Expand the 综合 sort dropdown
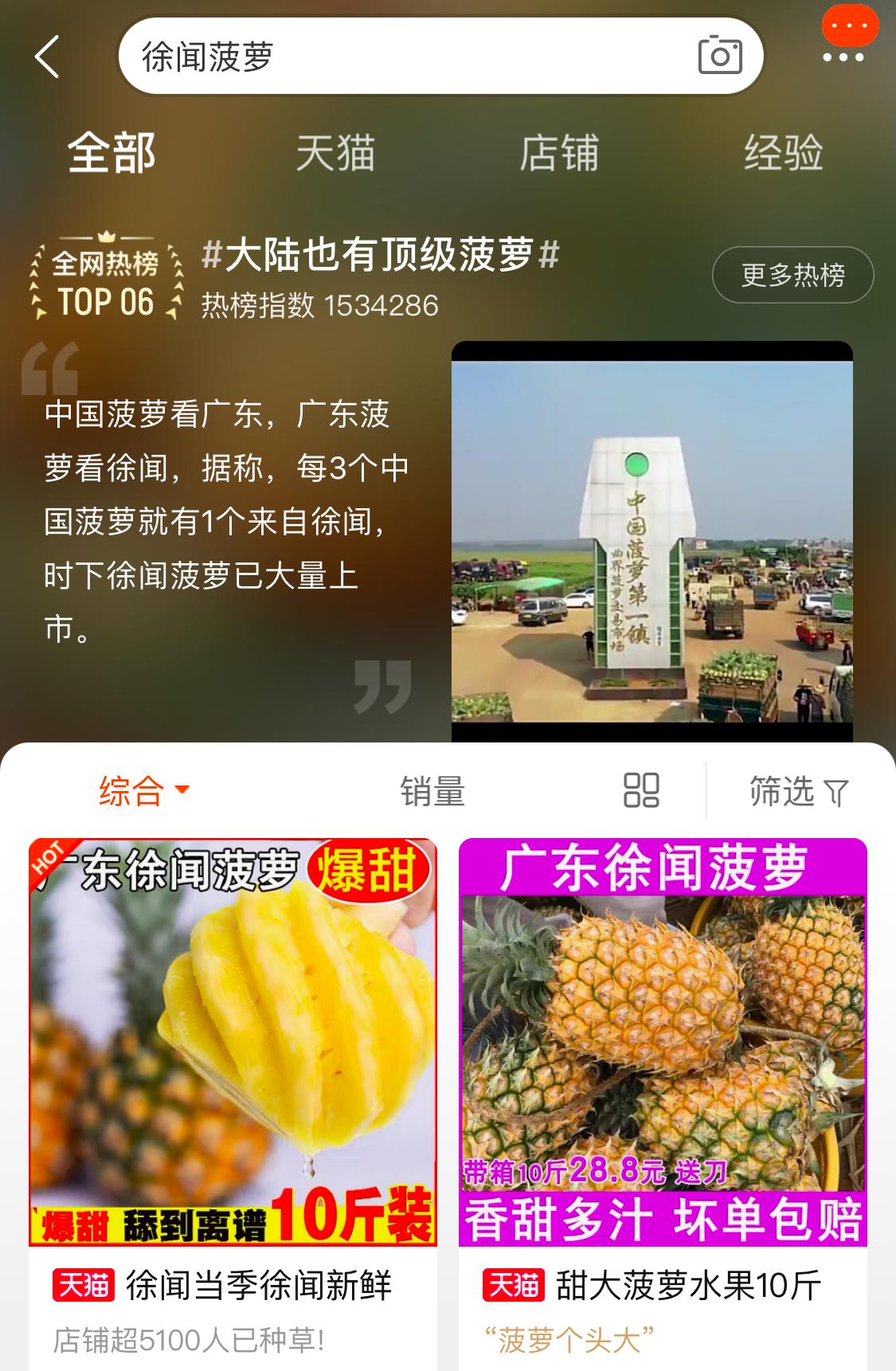896x1371 pixels. (144, 790)
